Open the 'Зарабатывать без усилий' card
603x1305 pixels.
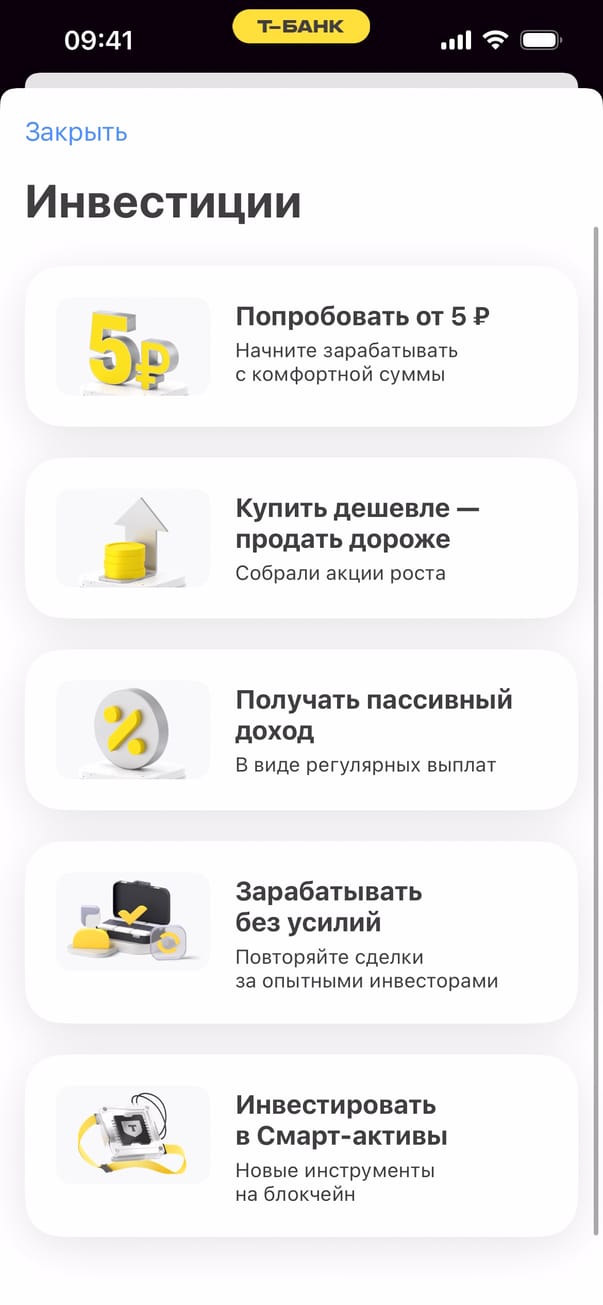[x=300, y=932]
